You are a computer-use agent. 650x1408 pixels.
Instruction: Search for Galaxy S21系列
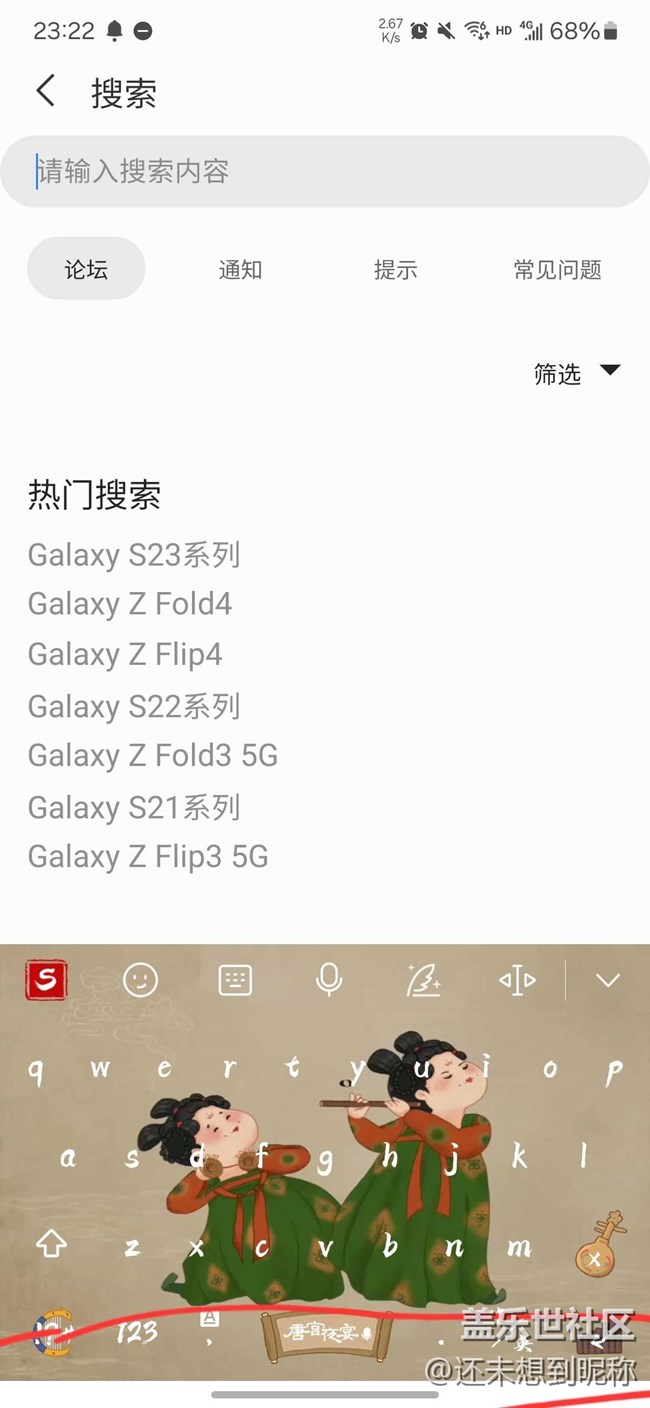click(134, 807)
